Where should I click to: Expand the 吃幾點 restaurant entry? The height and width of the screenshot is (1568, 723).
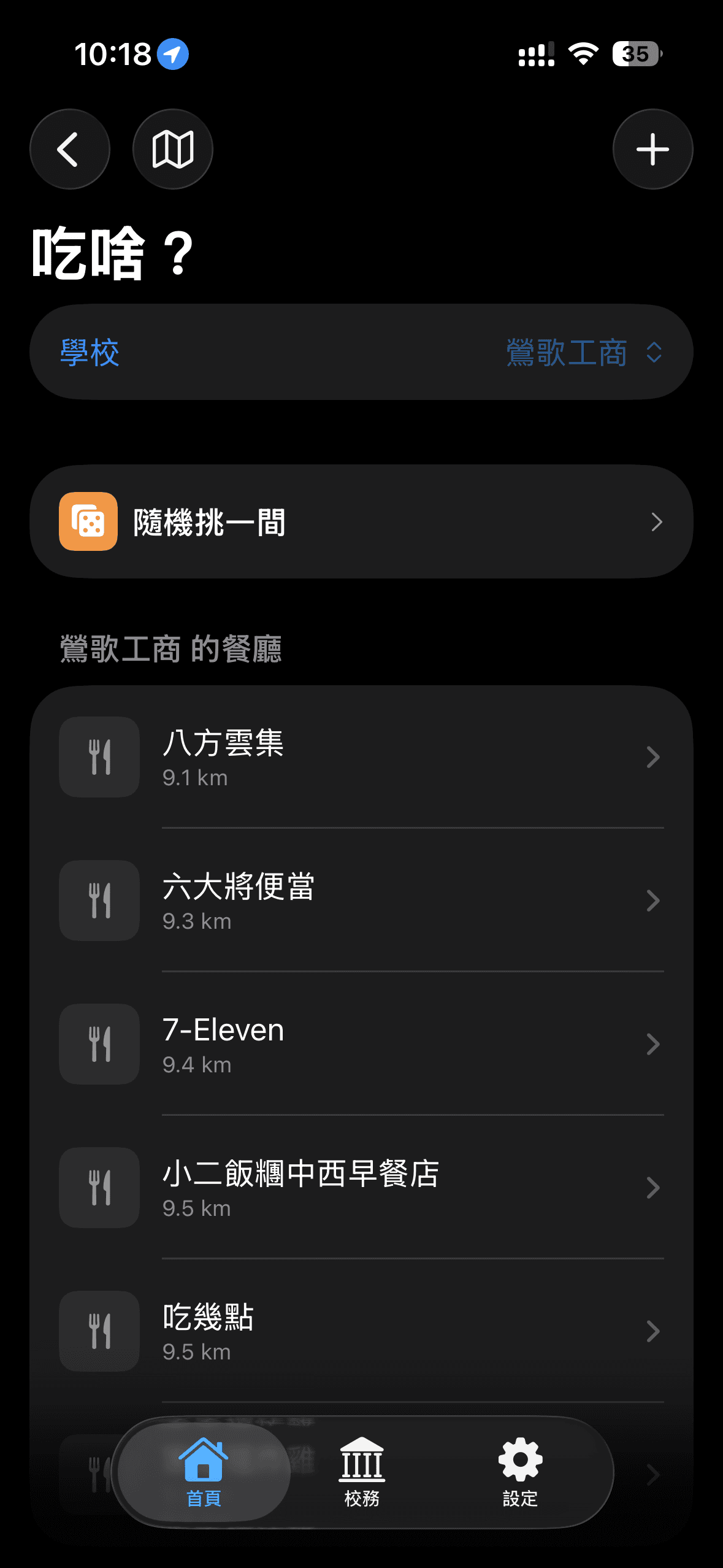368,1331
